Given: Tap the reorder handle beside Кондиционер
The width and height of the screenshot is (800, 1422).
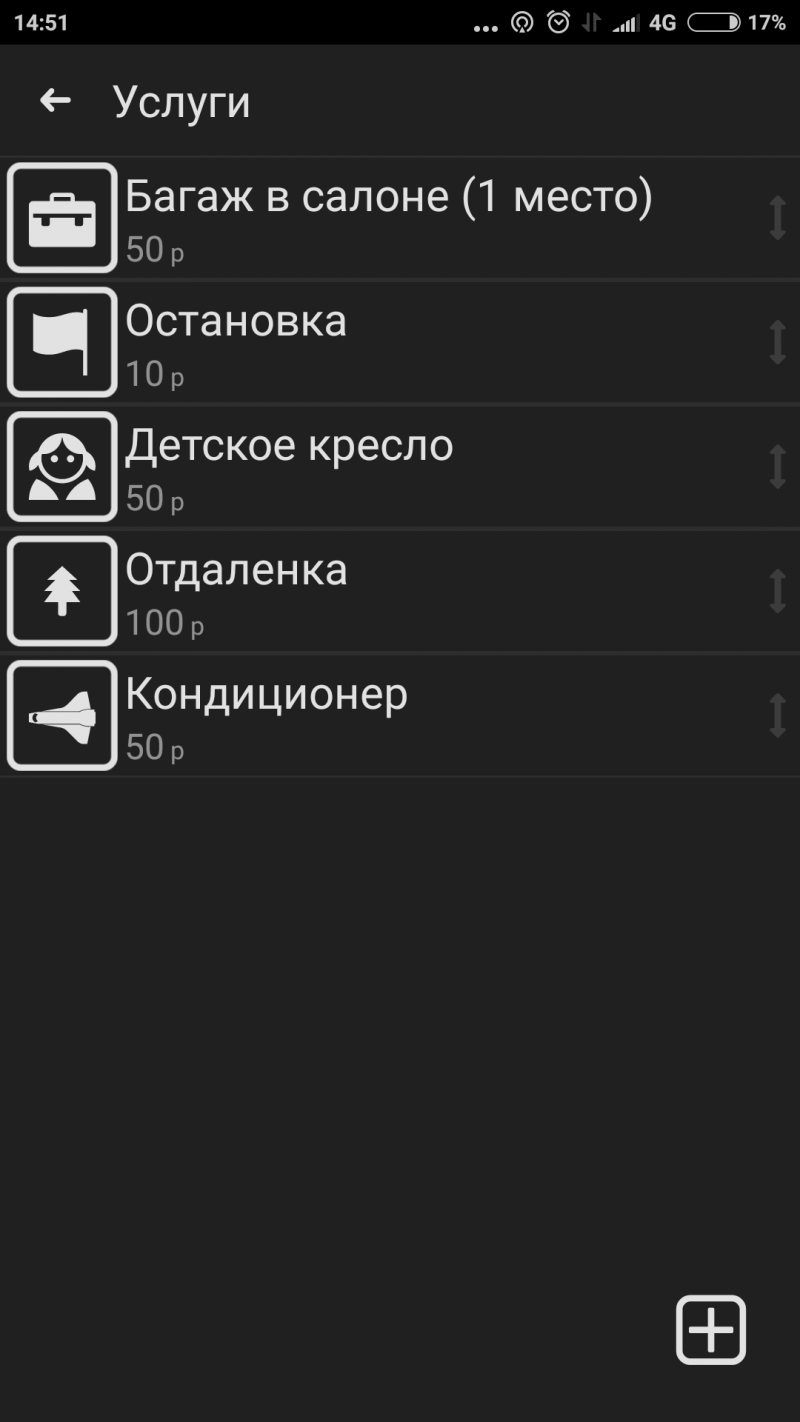Looking at the screenshot, I should point(777,716).
